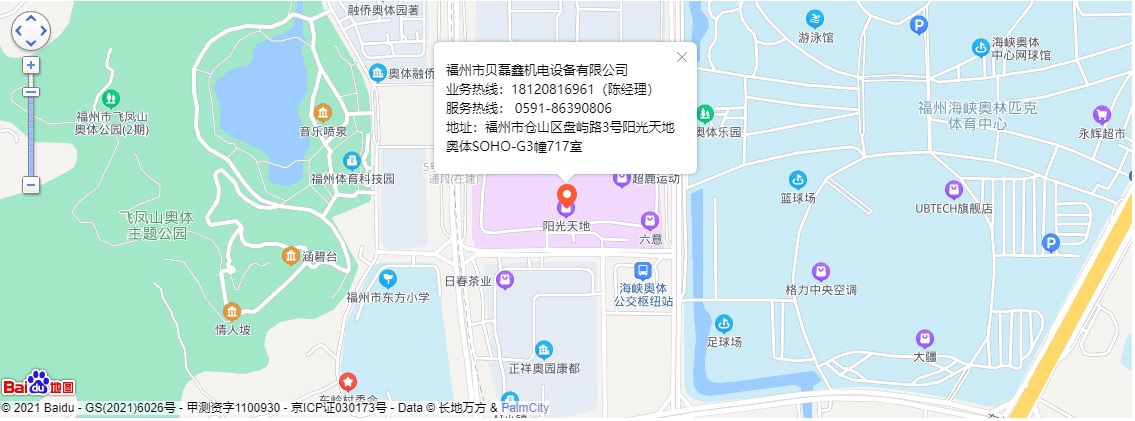The height and width of the screenshot is (421, 1135).
Task: Zoom out with the minus button
Action: (31, 185)
